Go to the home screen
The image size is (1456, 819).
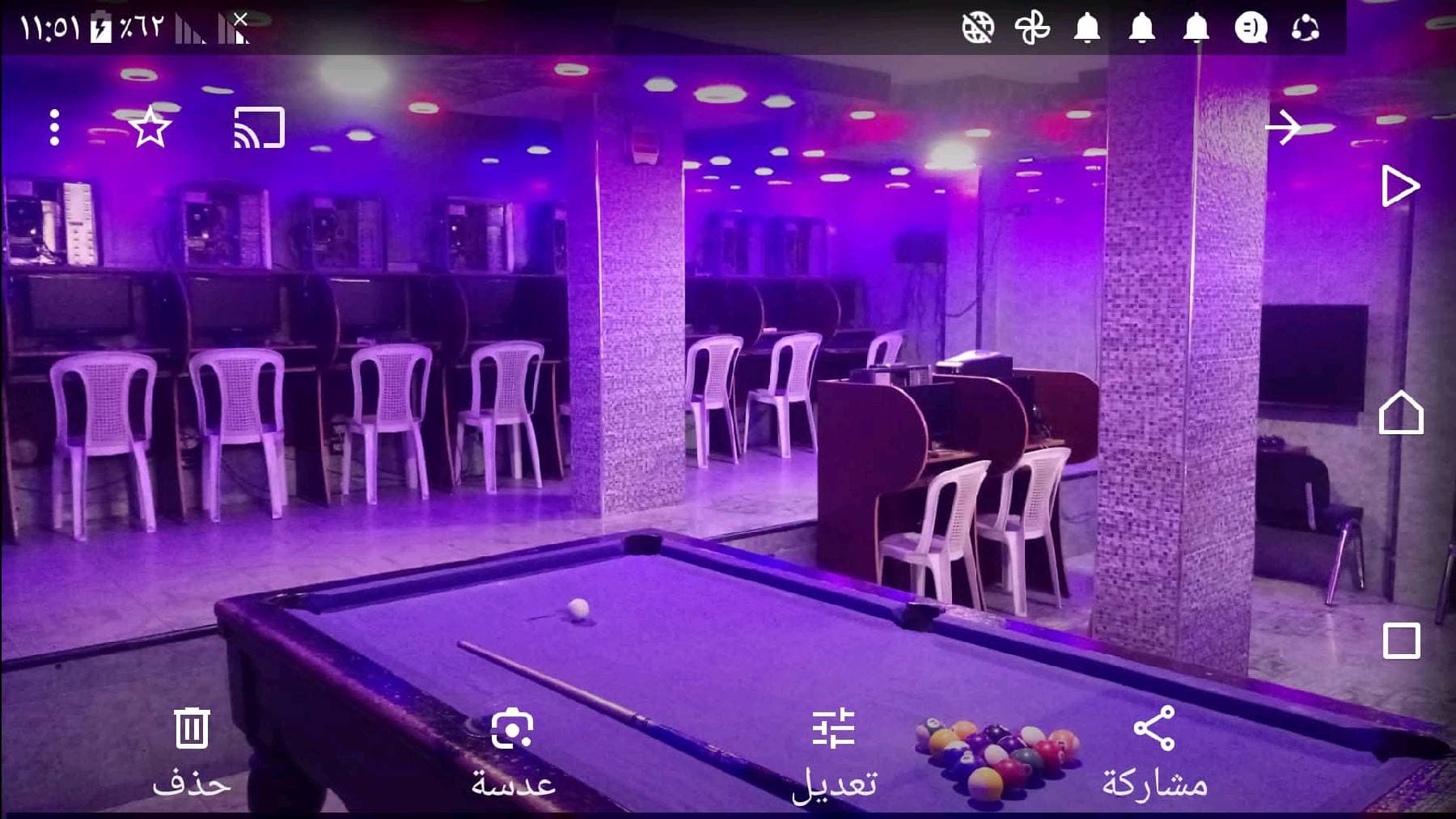1401,413
